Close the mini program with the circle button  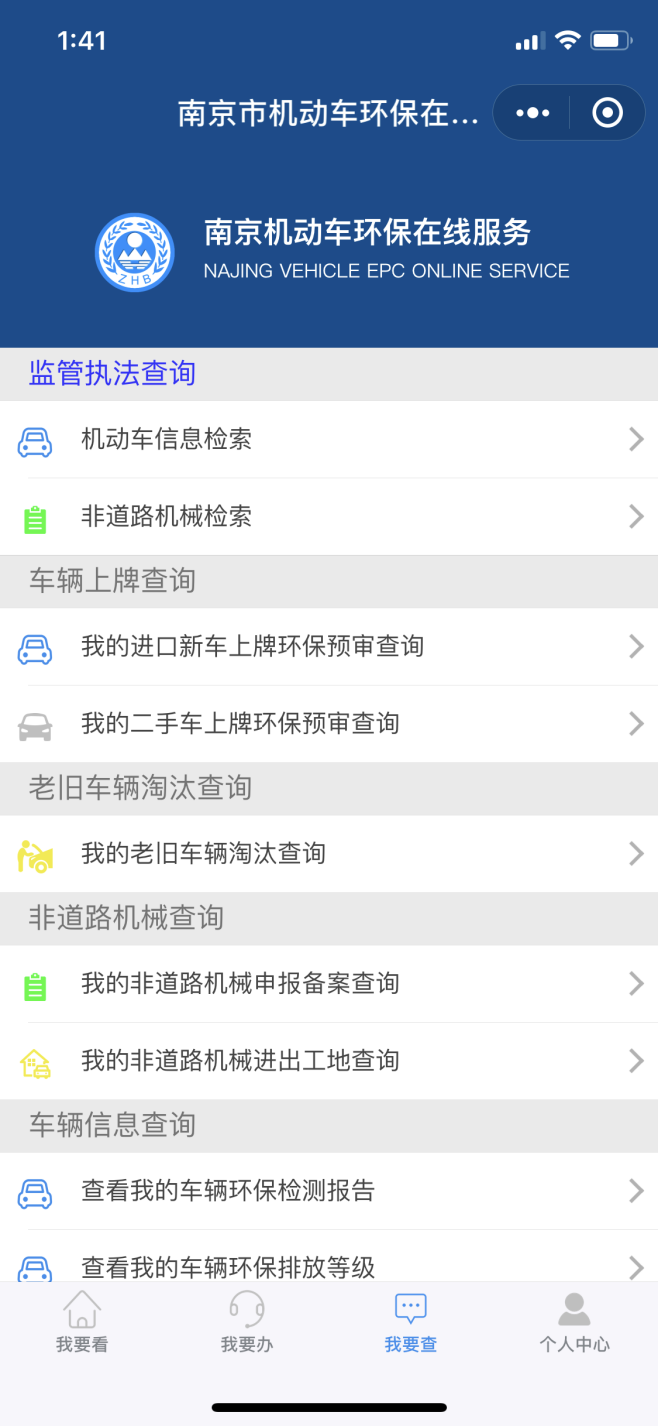[607, 113]
